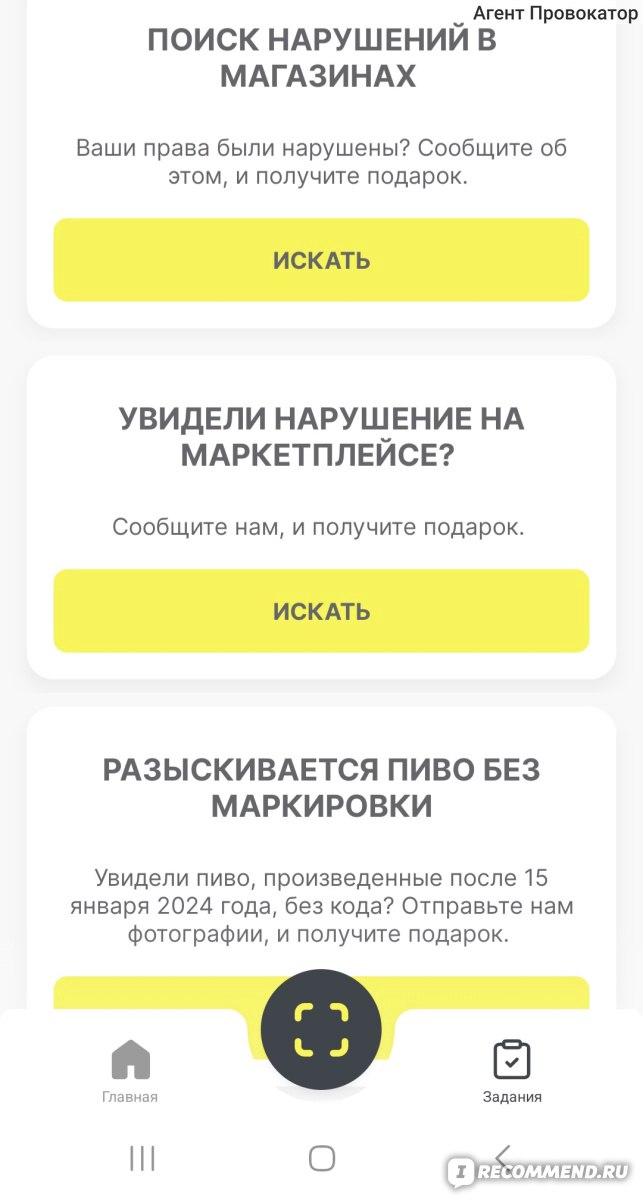This screenshot has width=643, height=1200.
Task: Go back with the system back button
Action: (x=503, y=1158)
